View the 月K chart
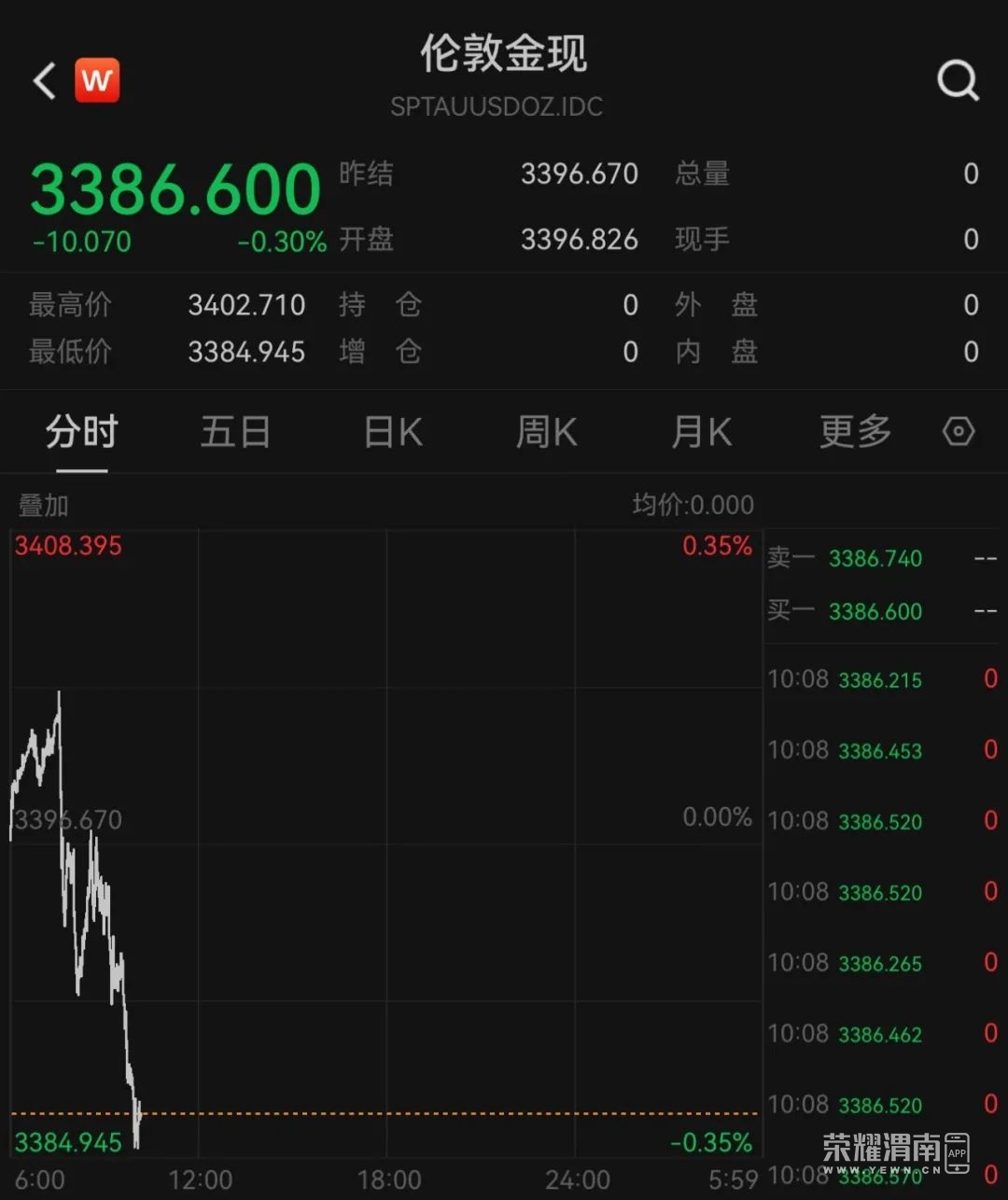Viewport: 1008px width, 1200px height. tap(701, 432)
